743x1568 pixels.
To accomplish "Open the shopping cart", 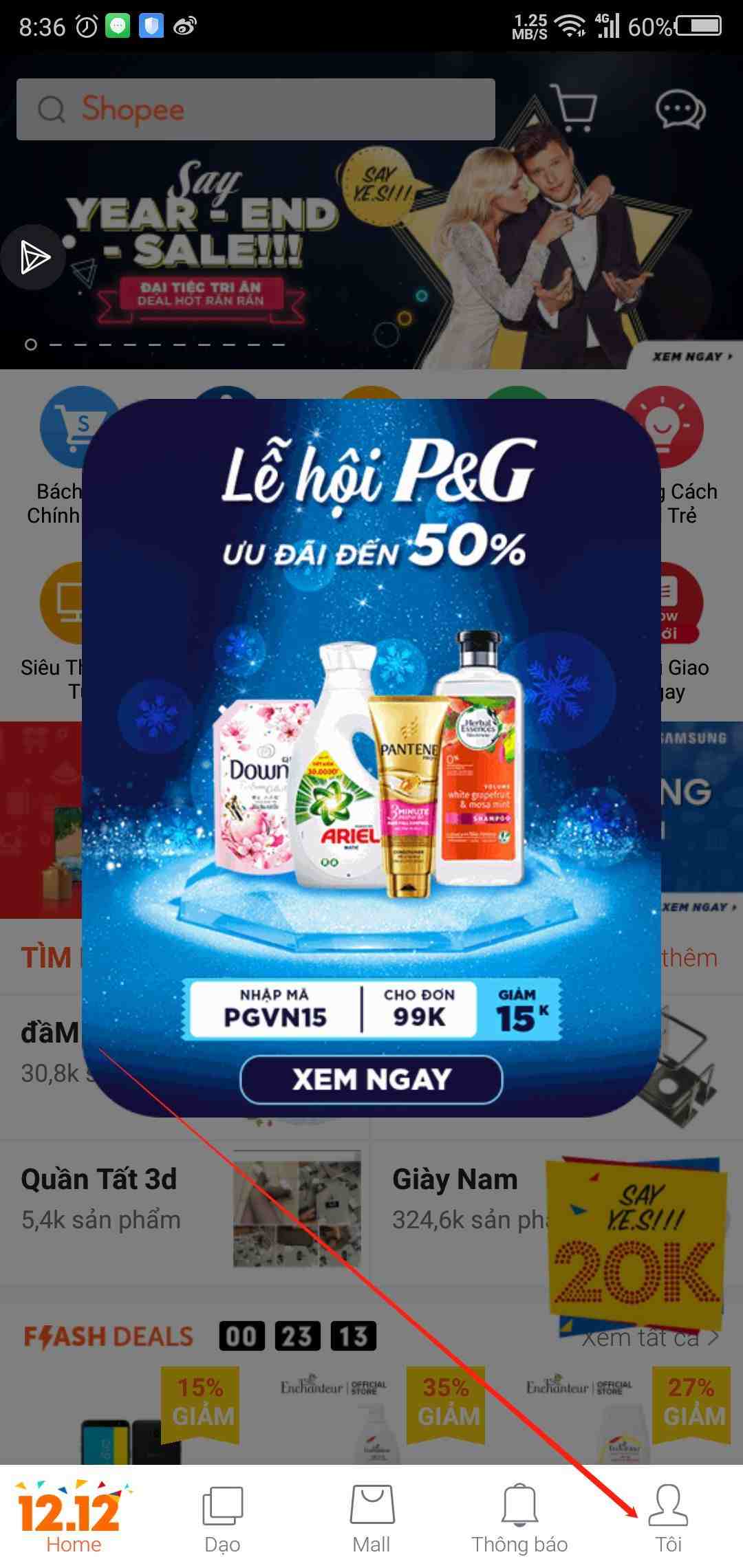I will coord(574,108).
